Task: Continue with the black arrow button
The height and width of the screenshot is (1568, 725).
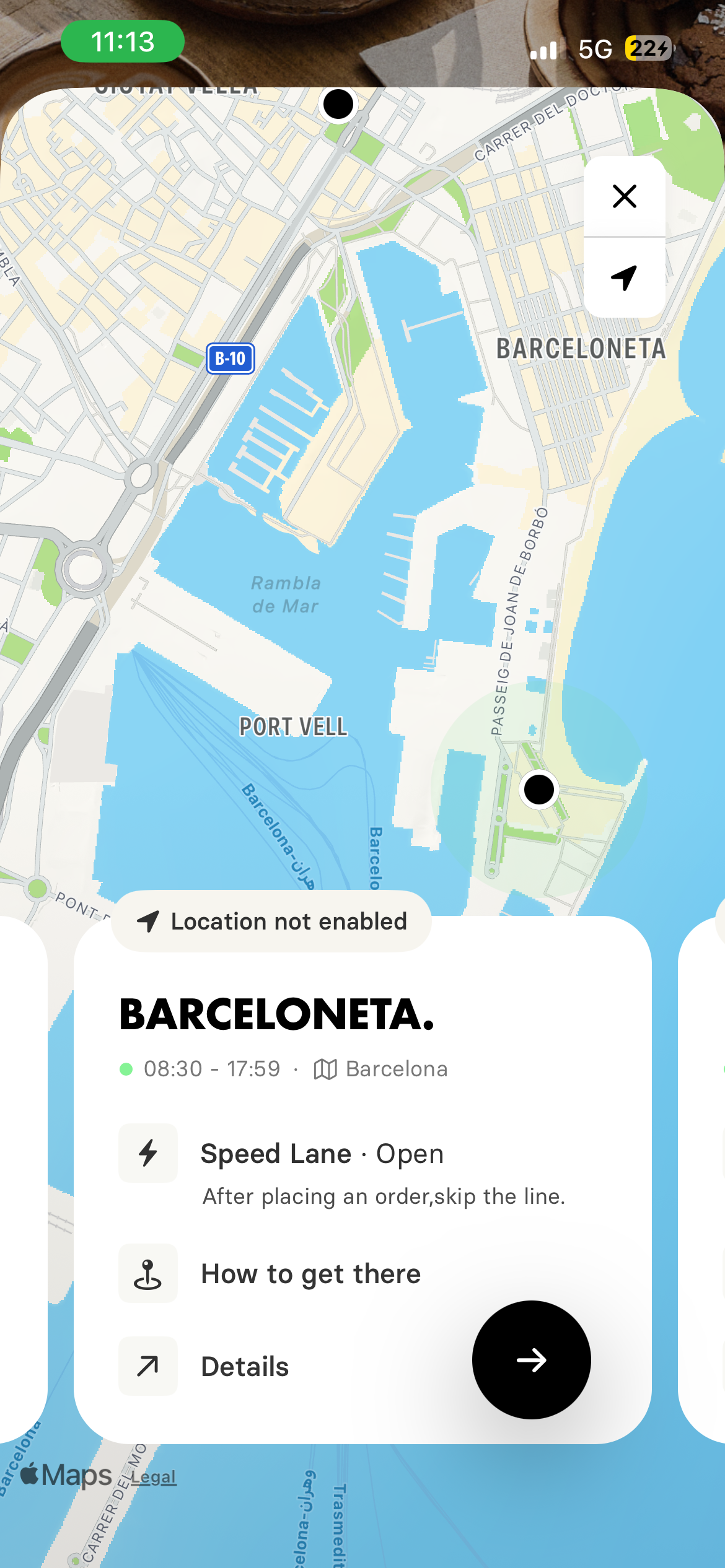Action: coord(532,1359)
